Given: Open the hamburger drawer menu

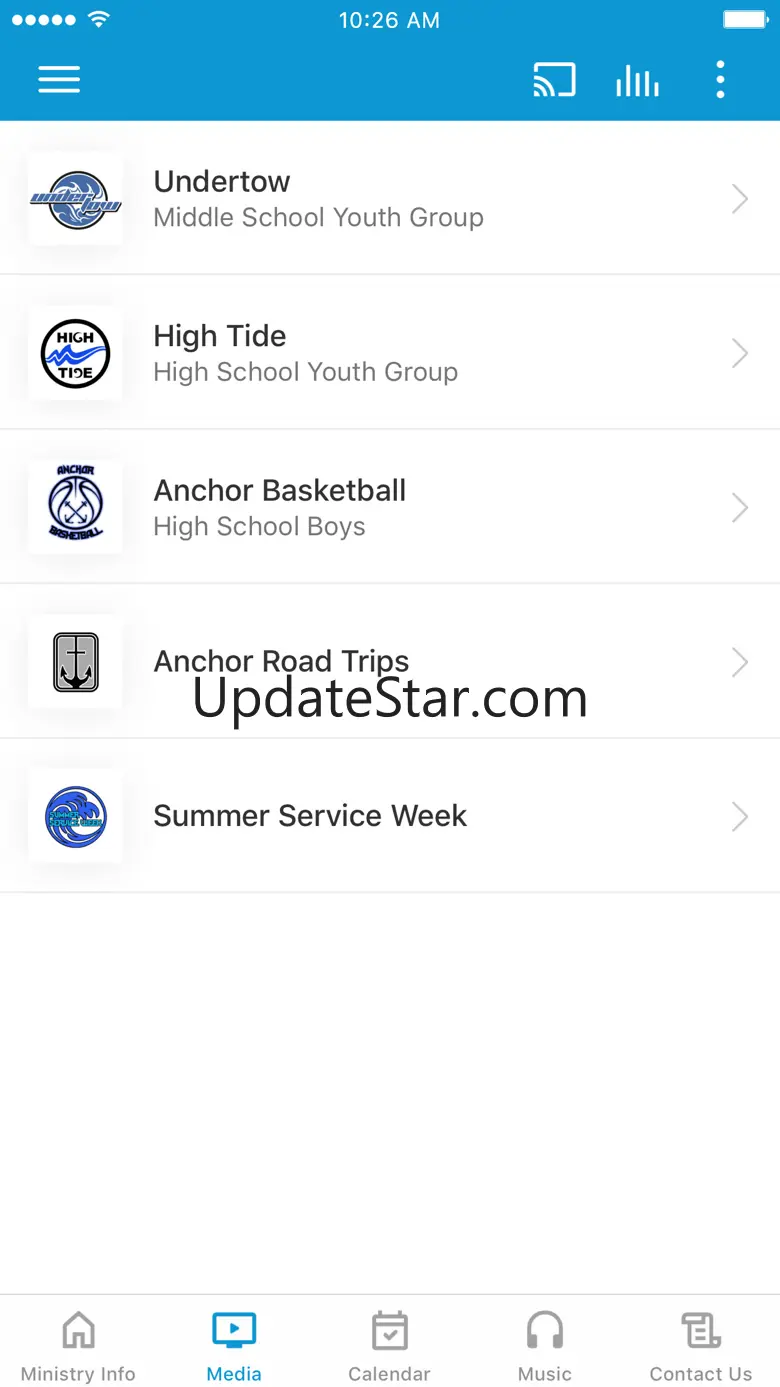Looking at the screenshot, I should click(59, 80).
